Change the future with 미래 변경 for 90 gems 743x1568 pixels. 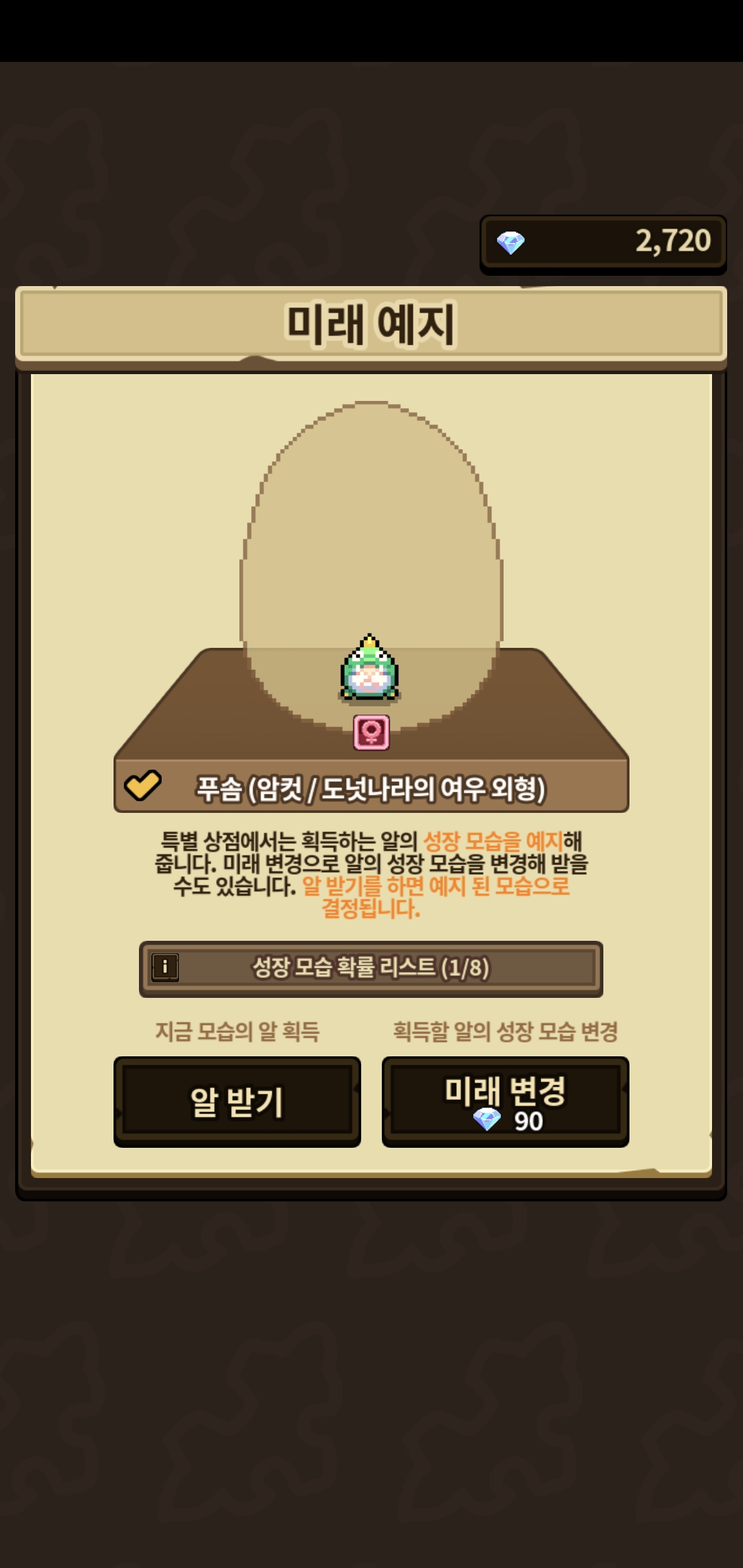(x=505, y=1102)
